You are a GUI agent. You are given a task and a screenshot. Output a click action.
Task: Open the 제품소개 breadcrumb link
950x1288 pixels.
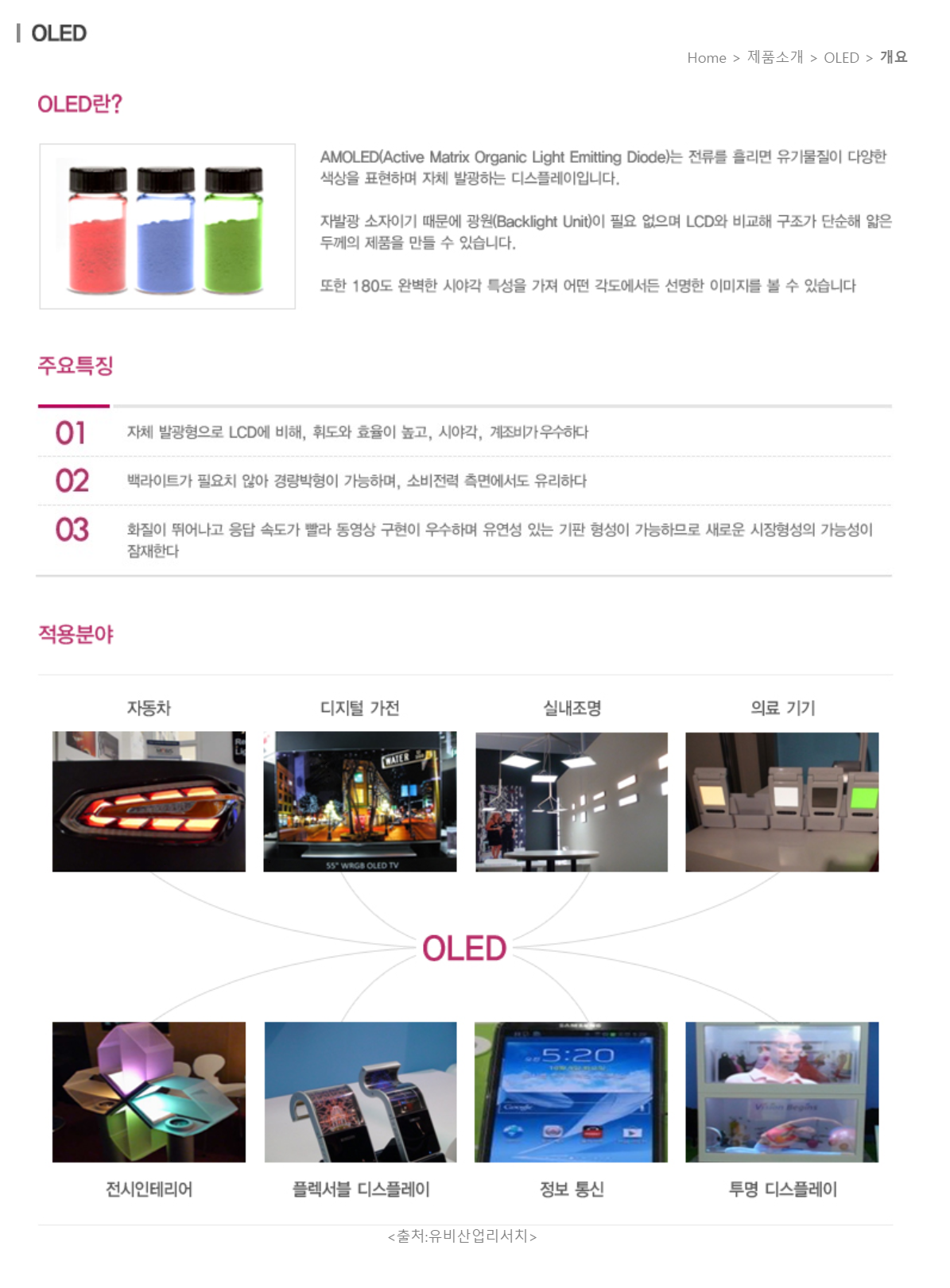774,57
